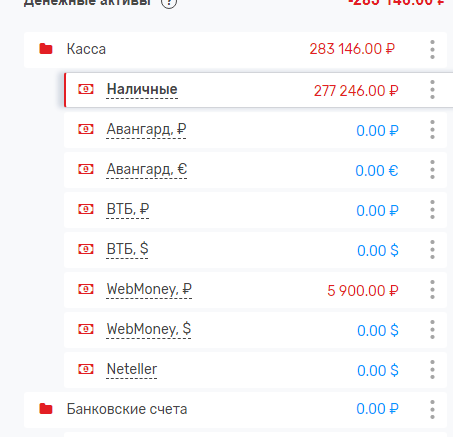Open the WebMoney, ₽ account
This screenshot has height=437, width=453.
(149, 289)
